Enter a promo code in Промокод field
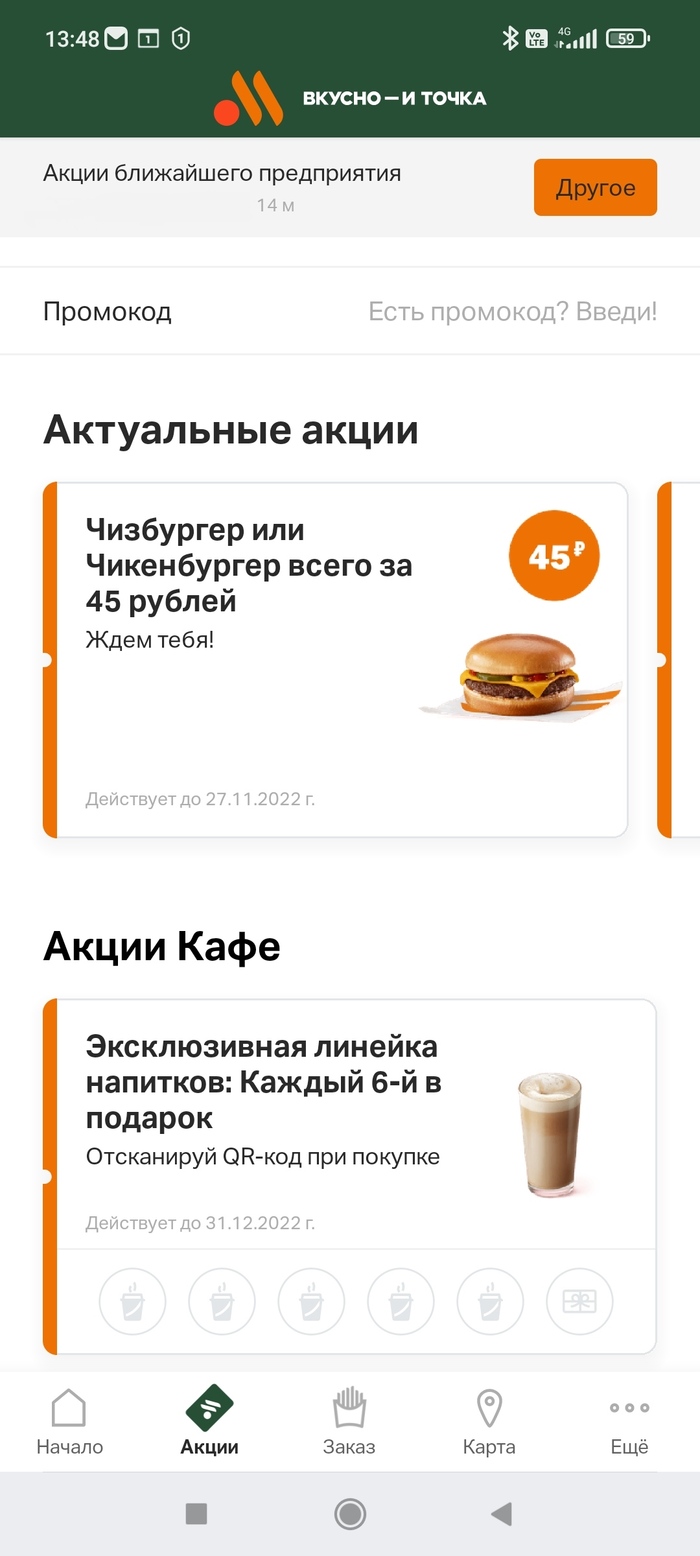The image size is (700, 1556). (x=512, y=312)
